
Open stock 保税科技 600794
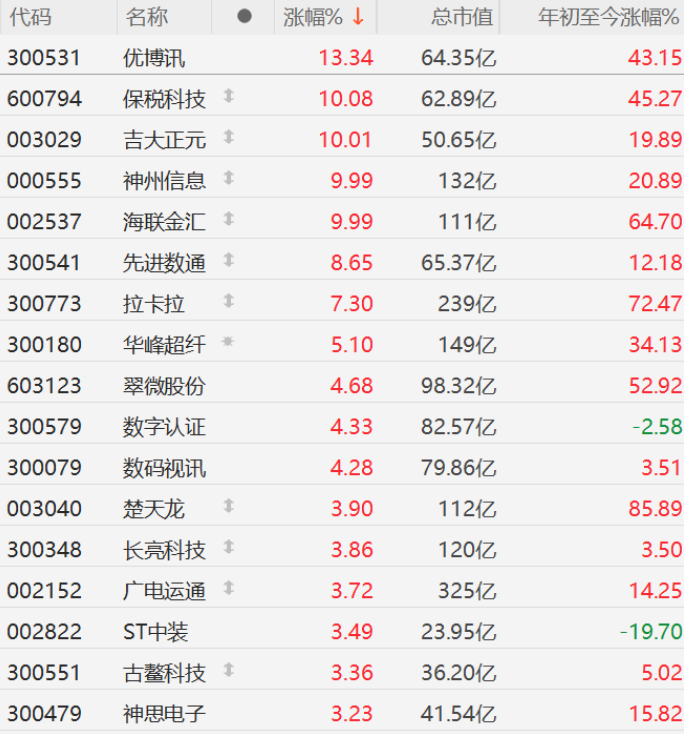(x=164, y=99)
